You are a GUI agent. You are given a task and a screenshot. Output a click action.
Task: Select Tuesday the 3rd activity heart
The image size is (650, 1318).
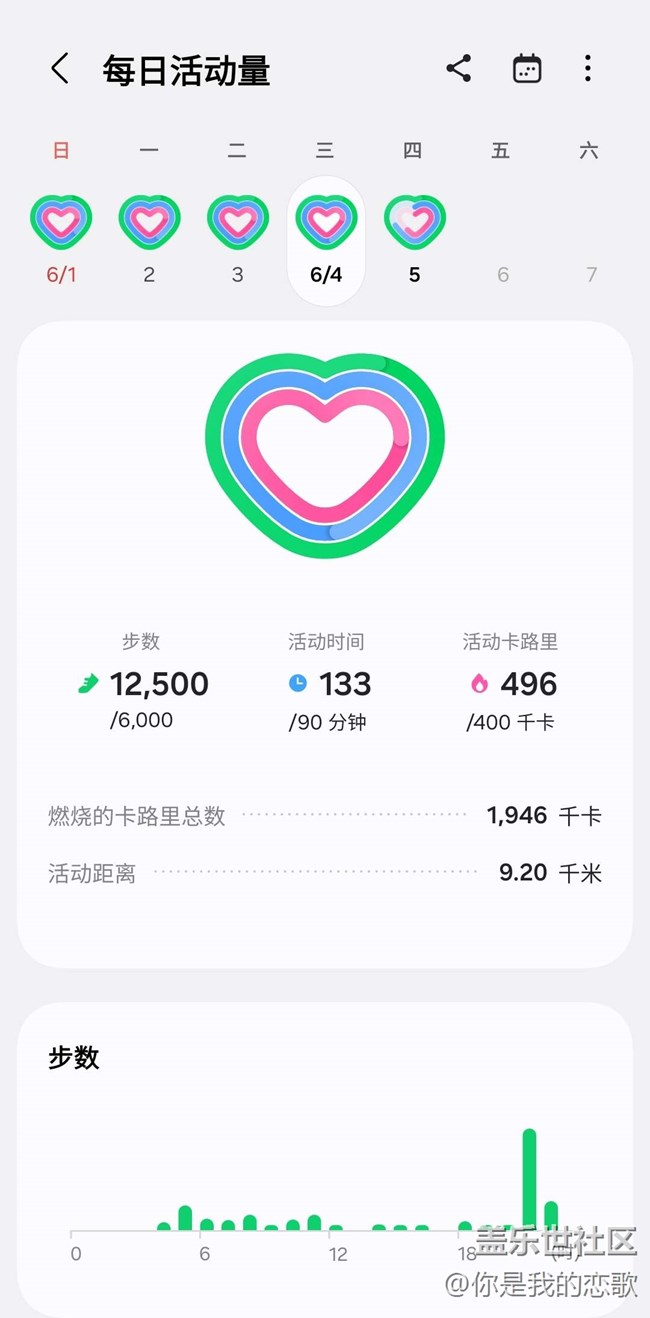[237, 222]
